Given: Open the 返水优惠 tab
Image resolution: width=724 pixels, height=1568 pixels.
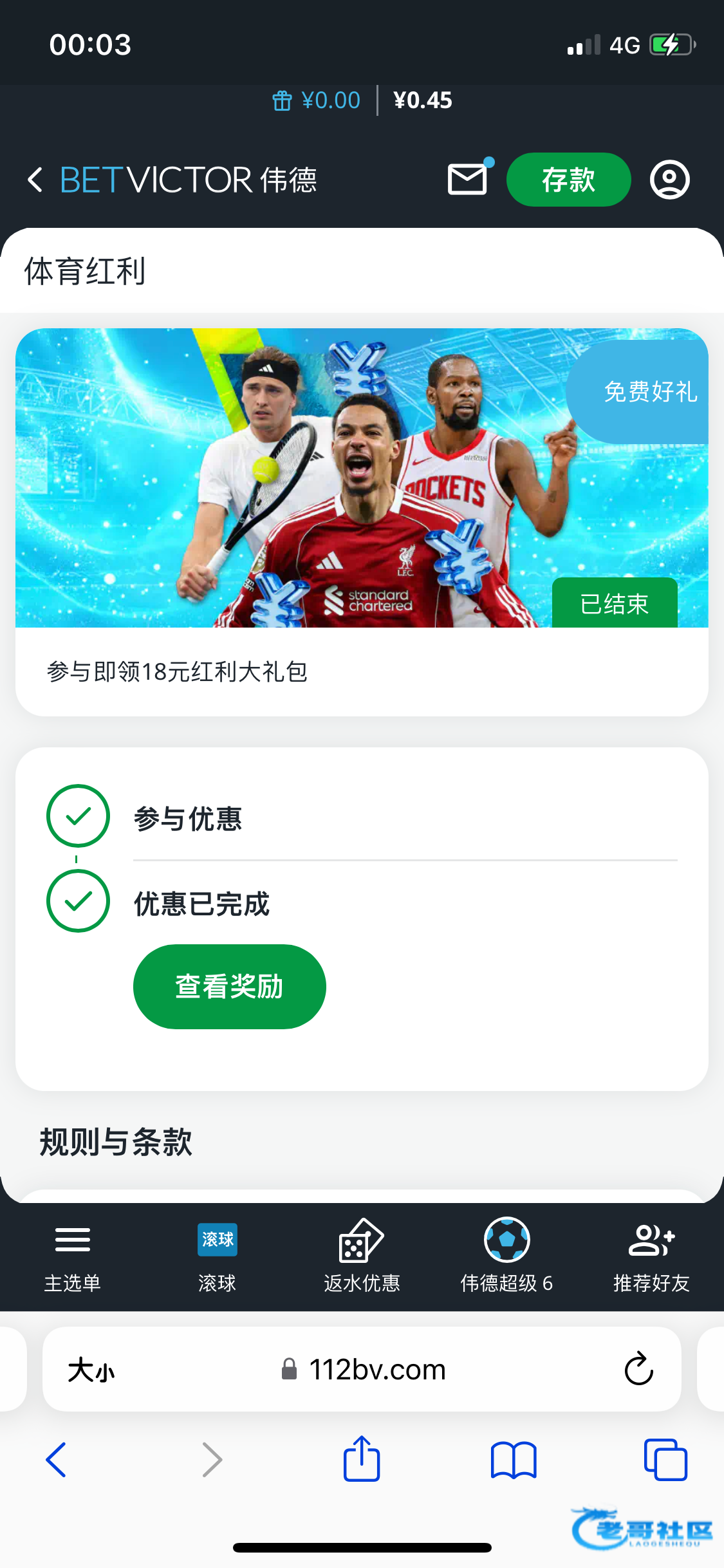Looking at the screenshot, I should coord(362,1255).
